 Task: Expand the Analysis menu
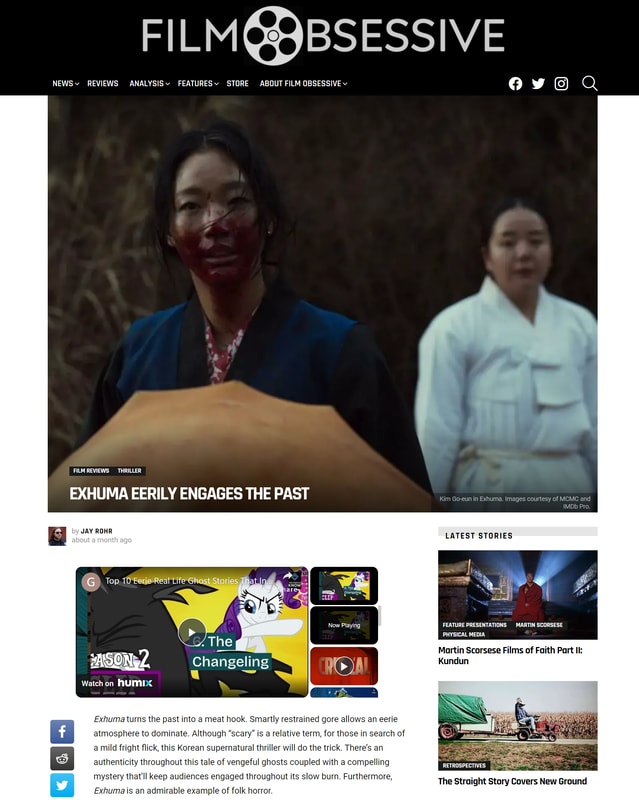149,84
